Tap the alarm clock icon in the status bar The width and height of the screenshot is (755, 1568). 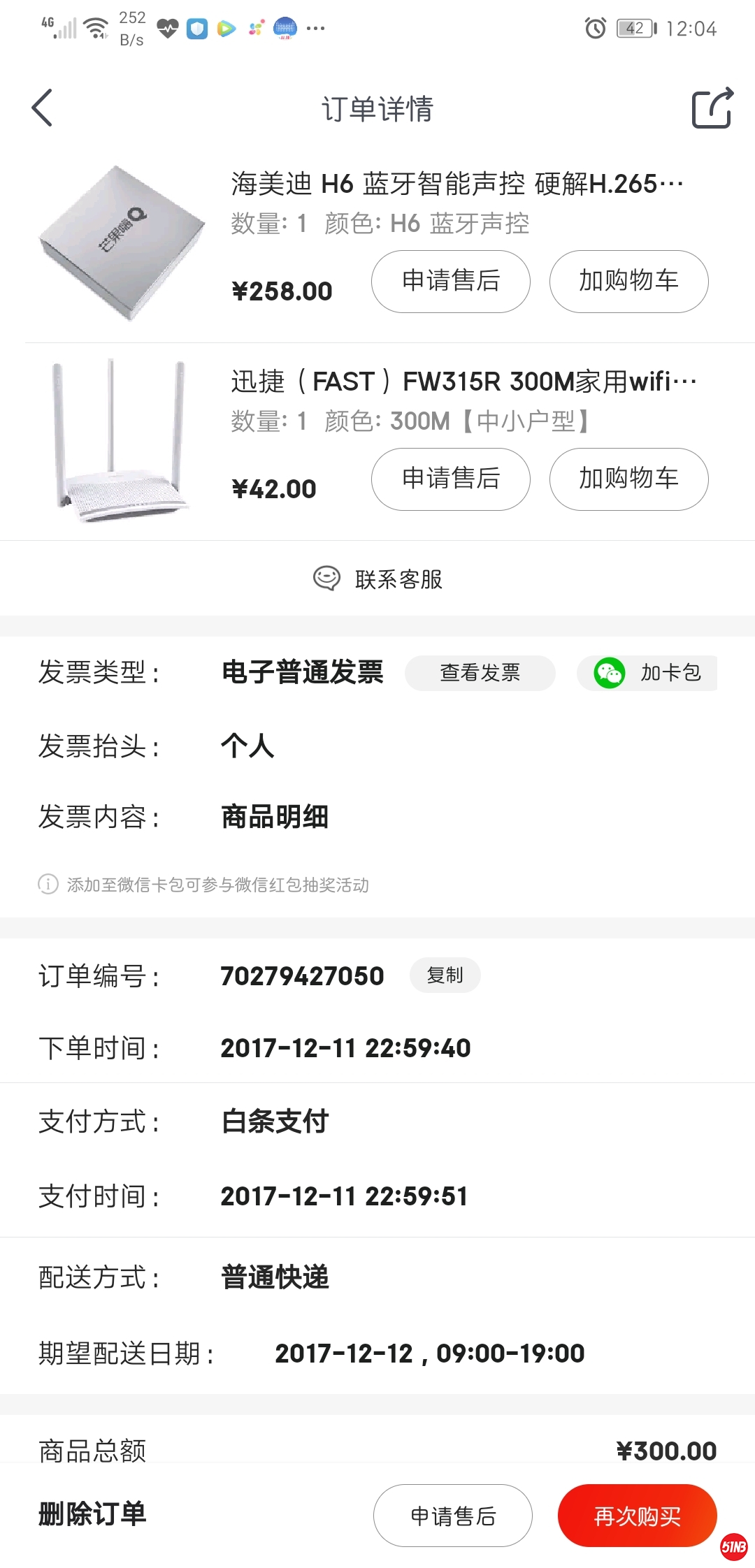coord(594,28)
